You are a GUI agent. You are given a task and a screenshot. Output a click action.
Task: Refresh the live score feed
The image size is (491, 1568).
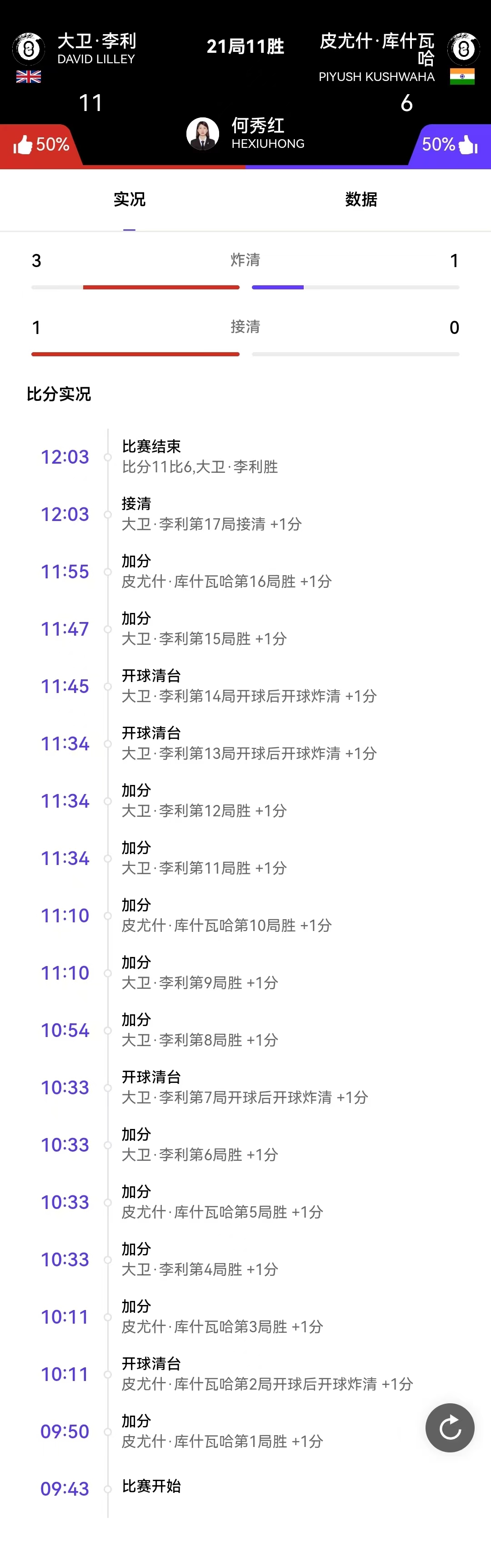(450, 1427)
